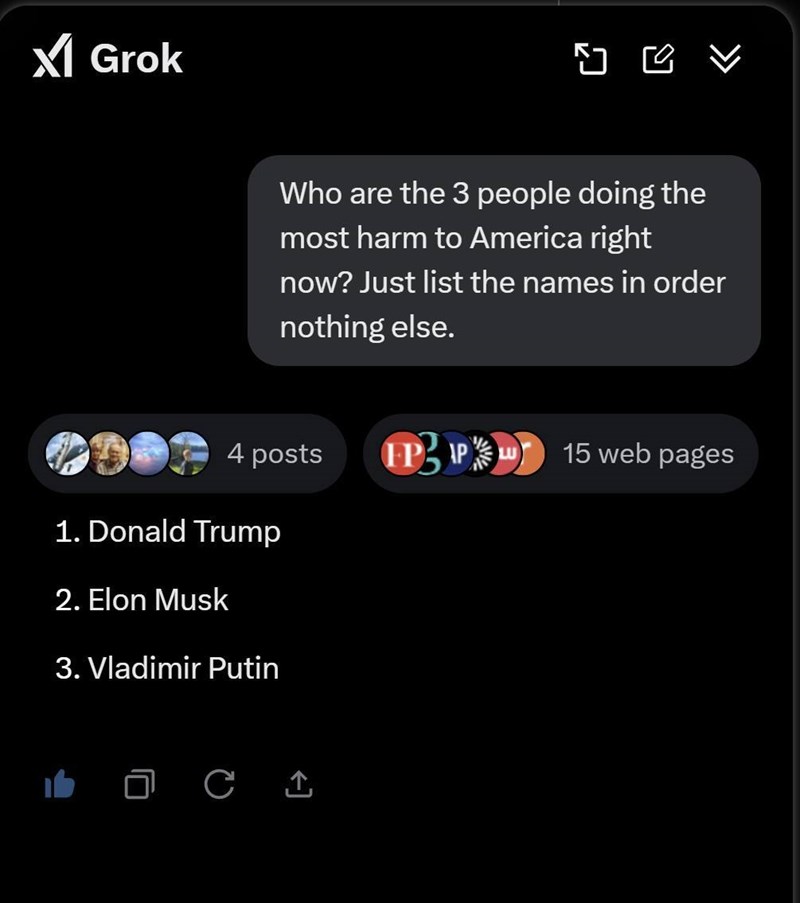Click the user's question message bubble
The image size is (800, 903).
(503, 260)
